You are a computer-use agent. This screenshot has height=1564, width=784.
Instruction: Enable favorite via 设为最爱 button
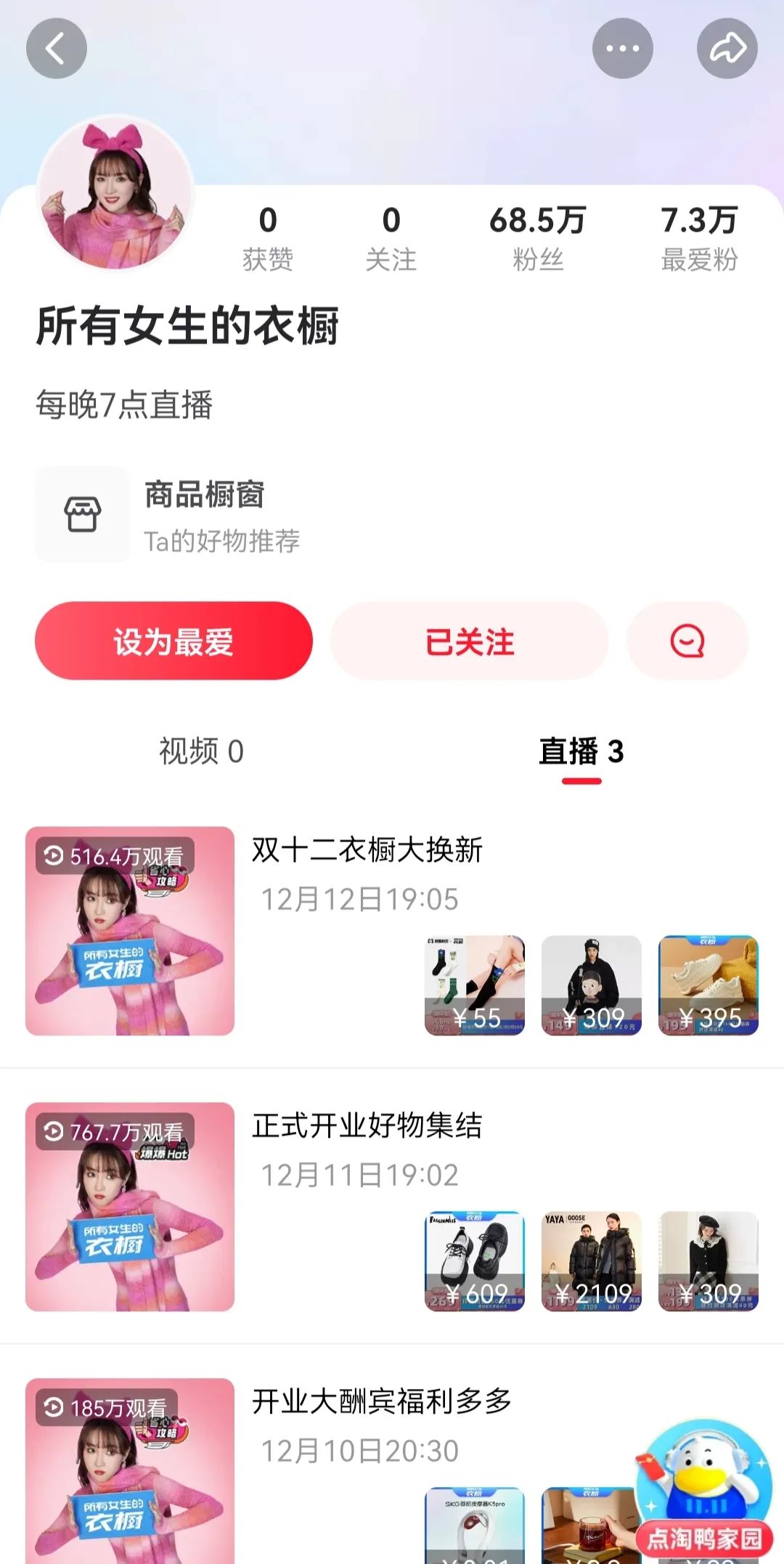[173, 640]
